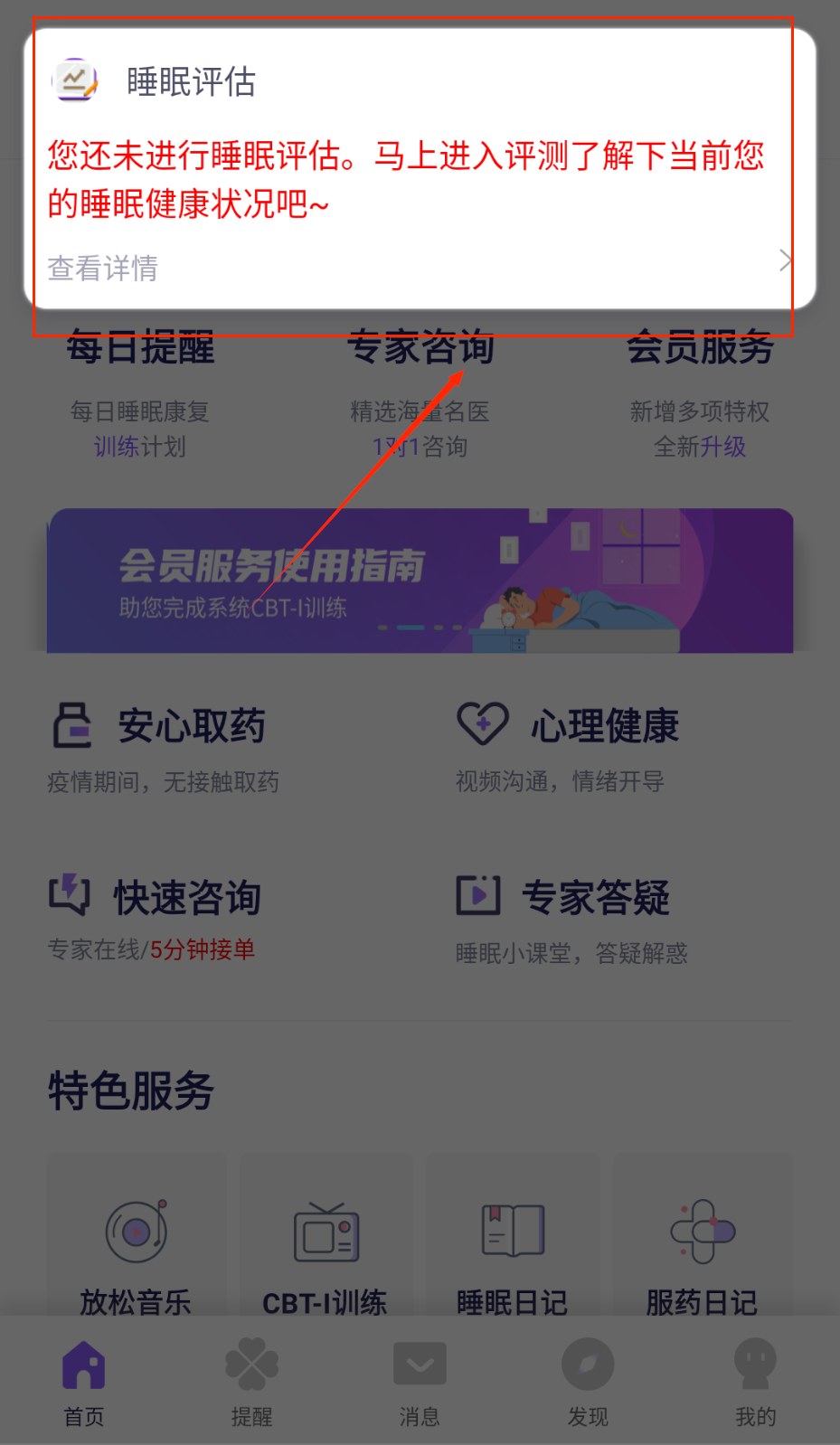Image resolution: width=840 pixels, height=1445 pixels.
Task: Switch to the 消息 tab
Action: (x=420, y=1381)
